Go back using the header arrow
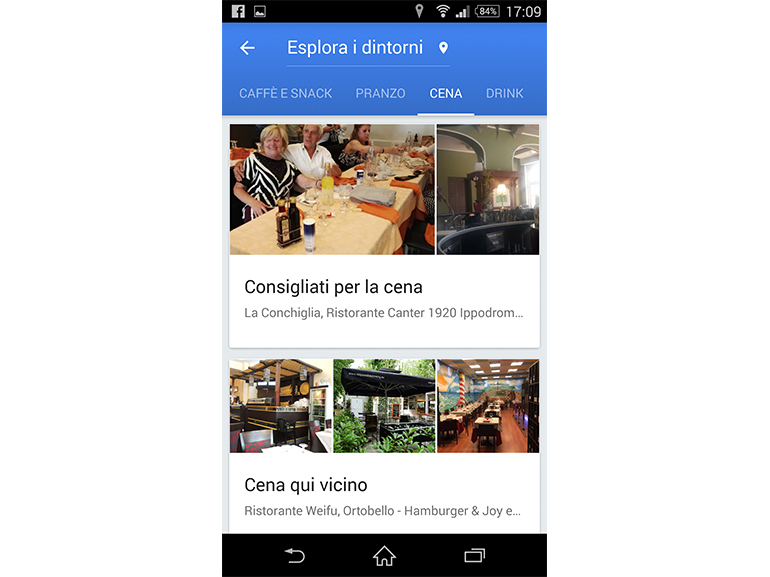Screen dimensions: 770x577 pos(248,48)
